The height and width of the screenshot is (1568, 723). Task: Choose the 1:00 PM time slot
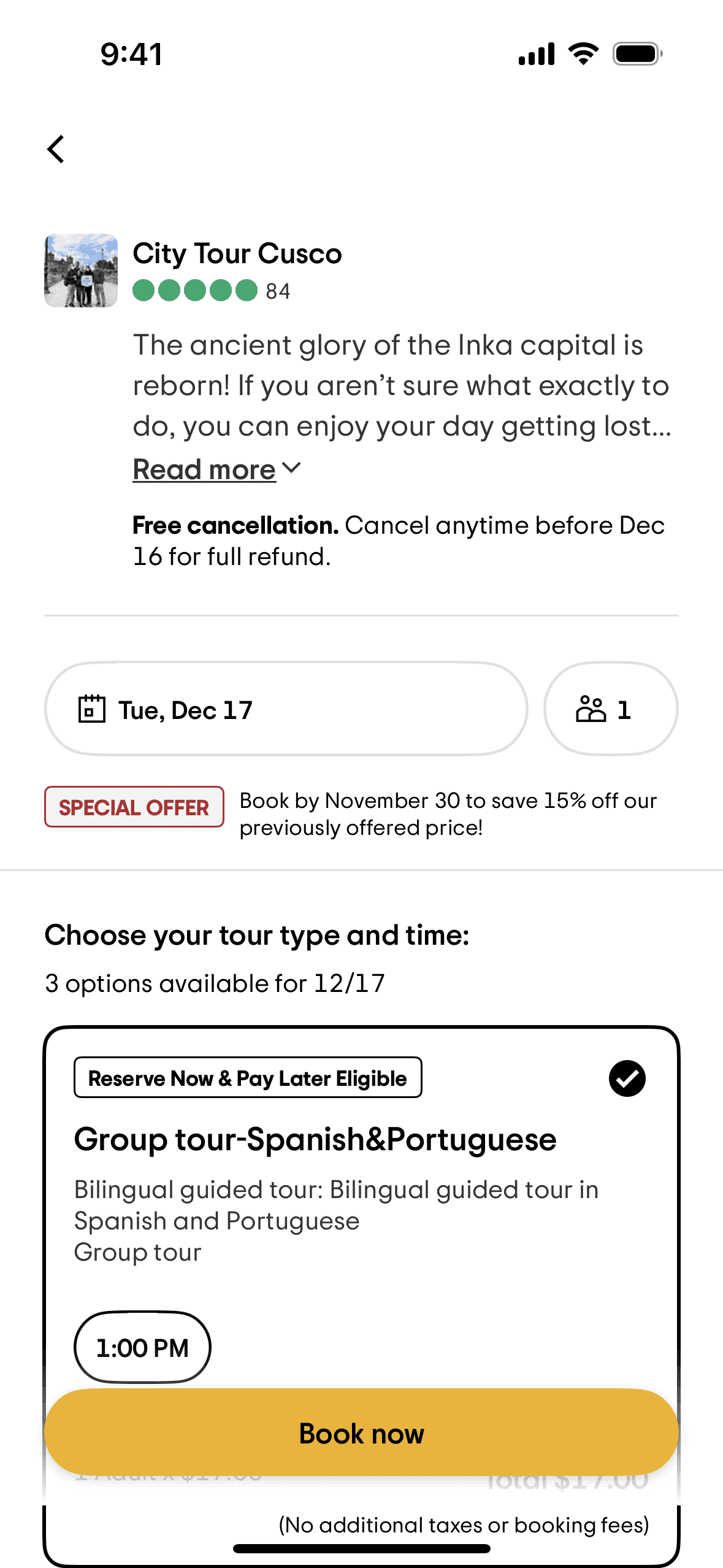point(142,1347)
